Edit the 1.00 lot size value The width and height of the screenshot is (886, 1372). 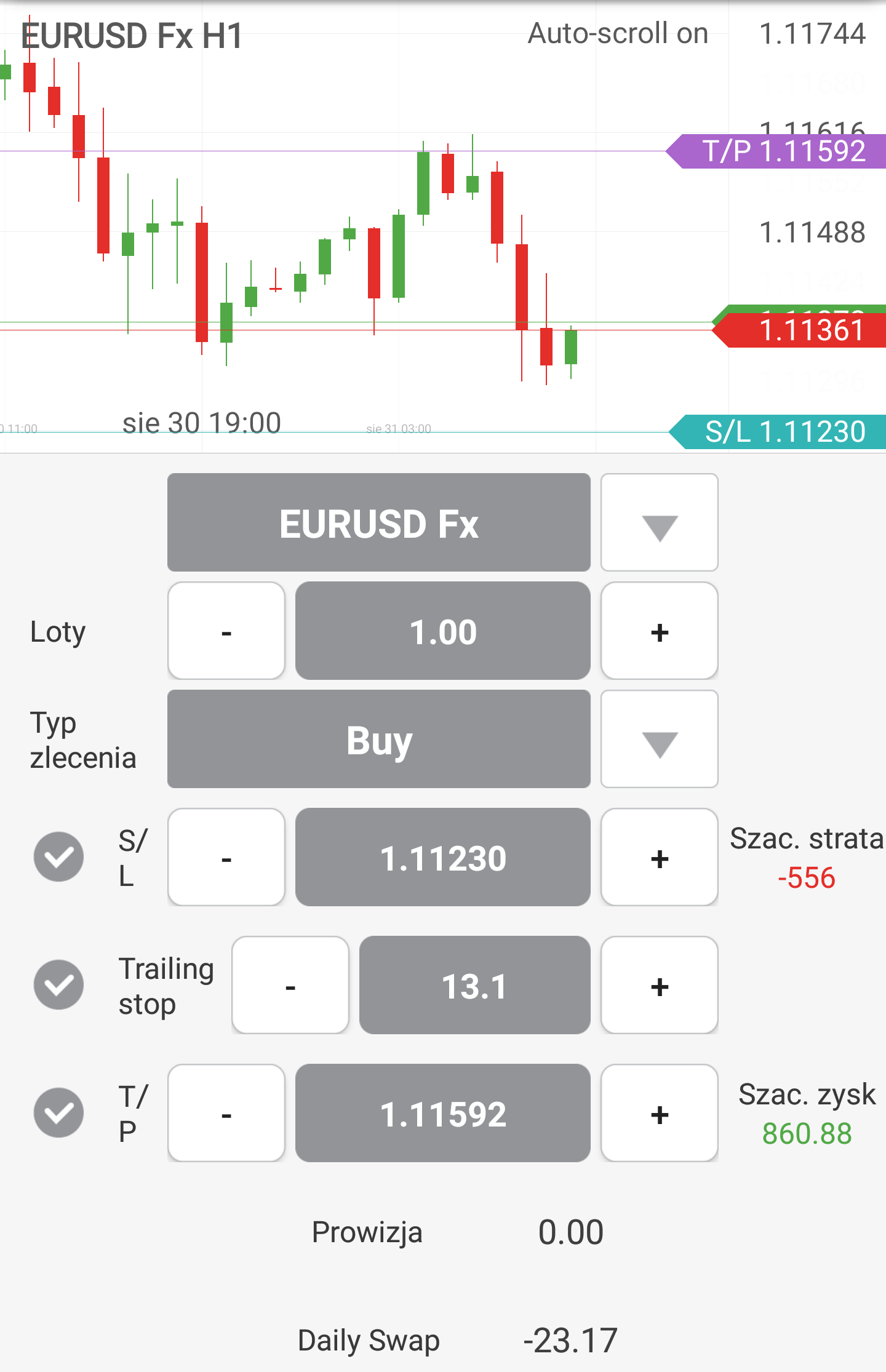(442, 631)
